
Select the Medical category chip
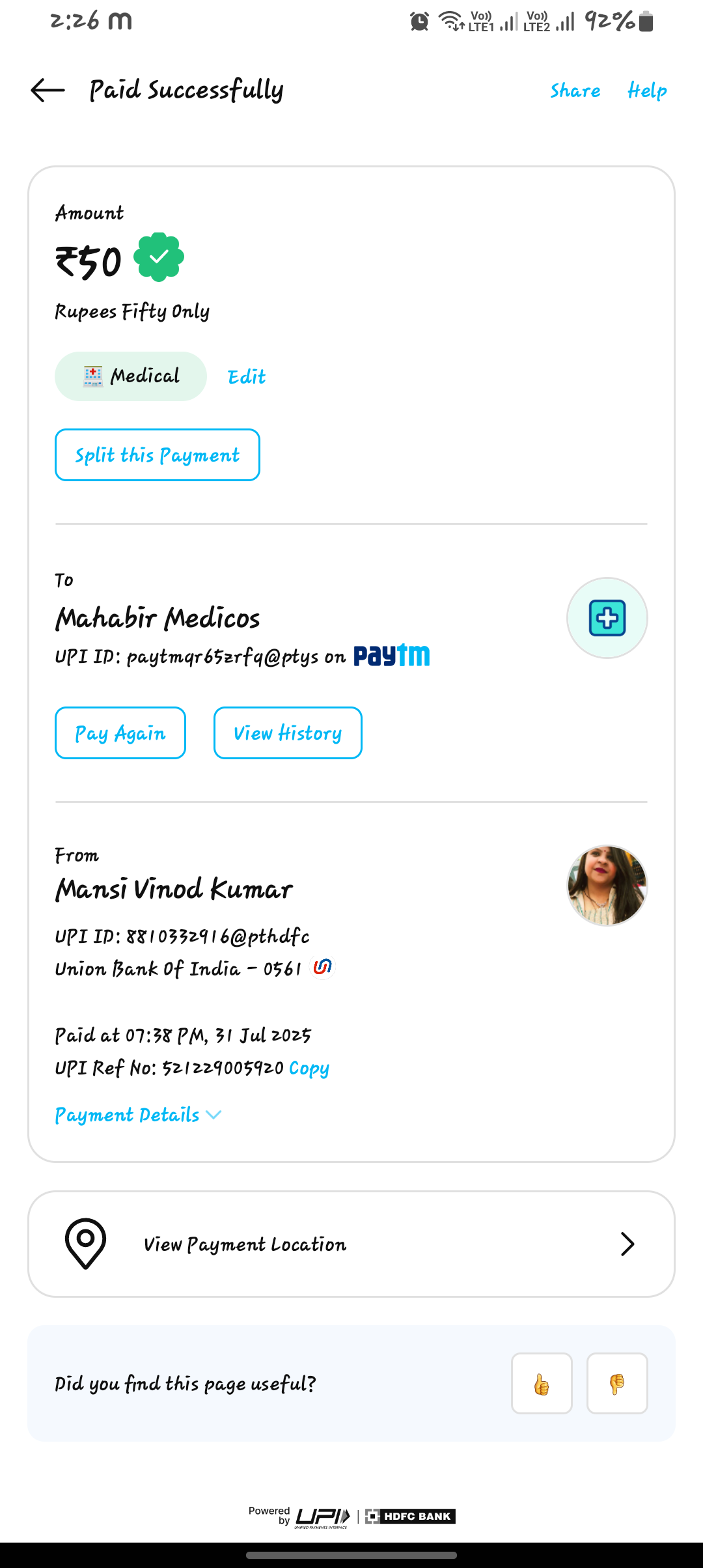131,376
